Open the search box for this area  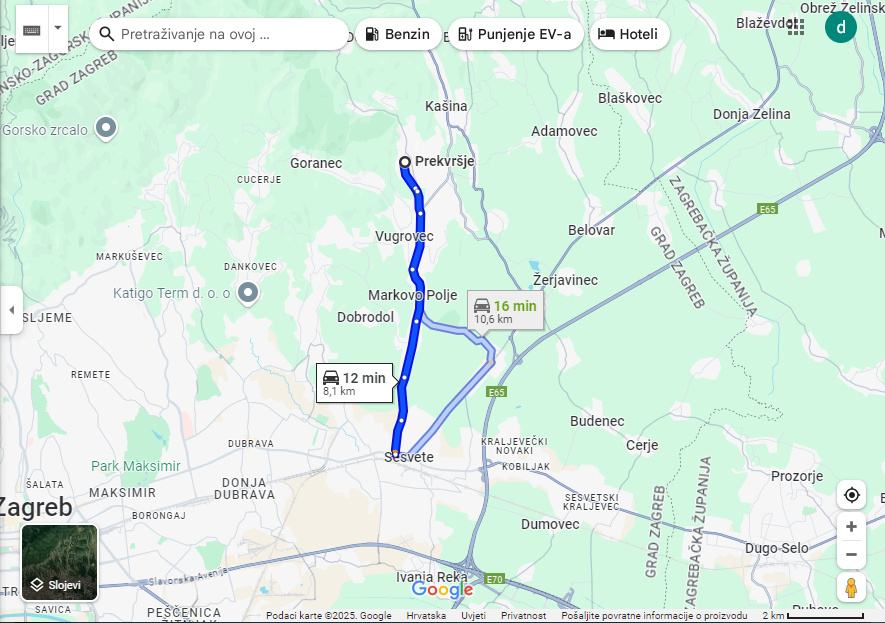coord(220,34)
